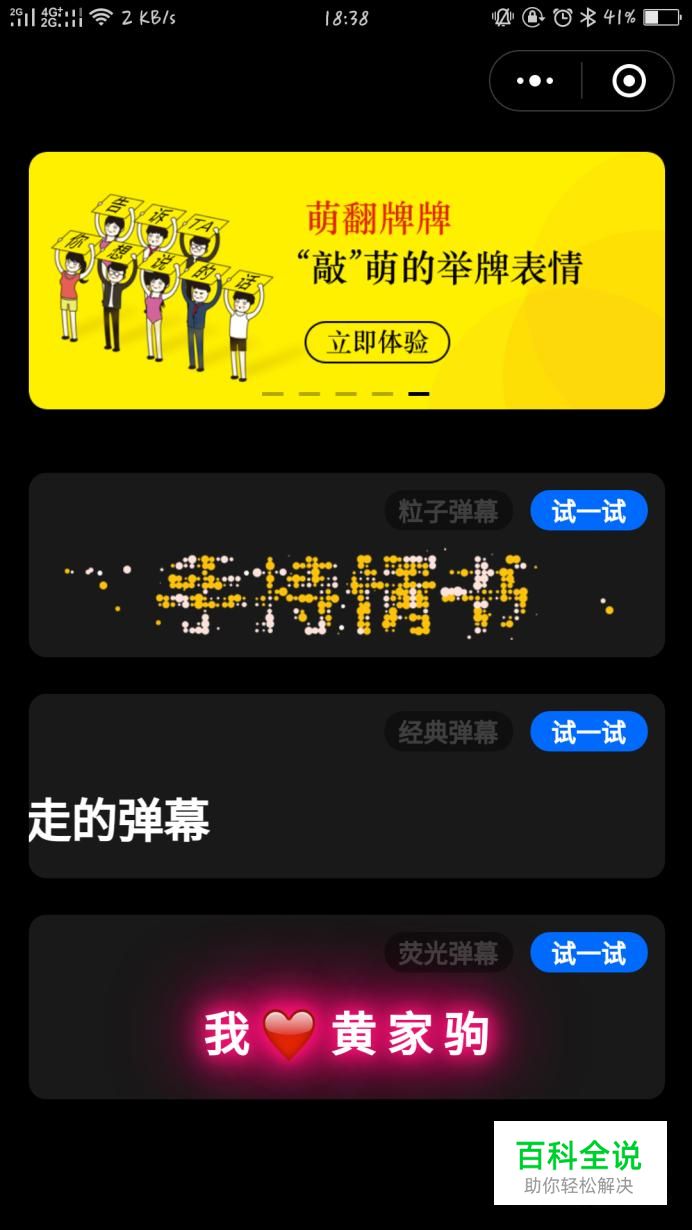Open the 荧光弹幕 preview card
The height and width of the screenshot is (1230, 692).
tap(346, 1035)
